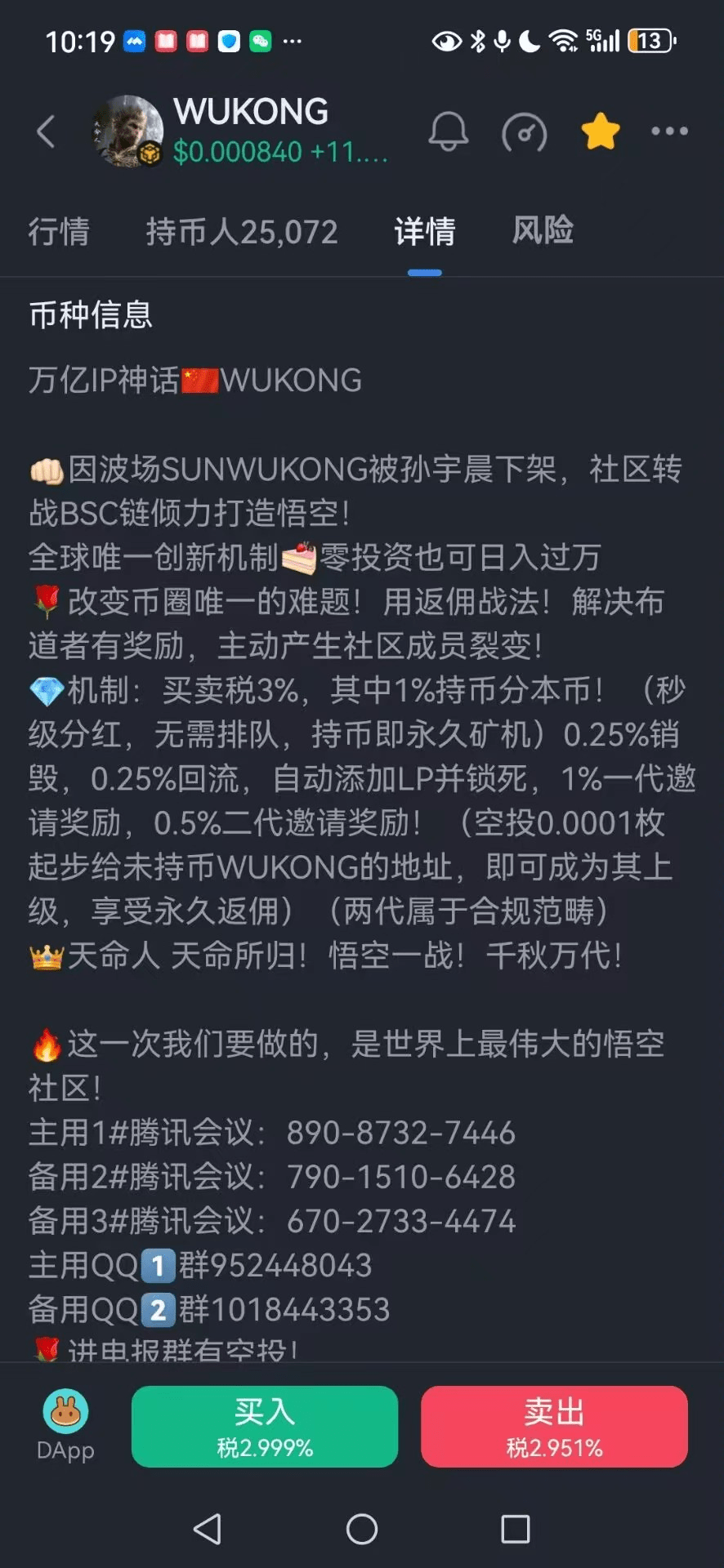The image size is (724, 1568).
Task: Select the 详情 tab
Action: coord(425,232)
